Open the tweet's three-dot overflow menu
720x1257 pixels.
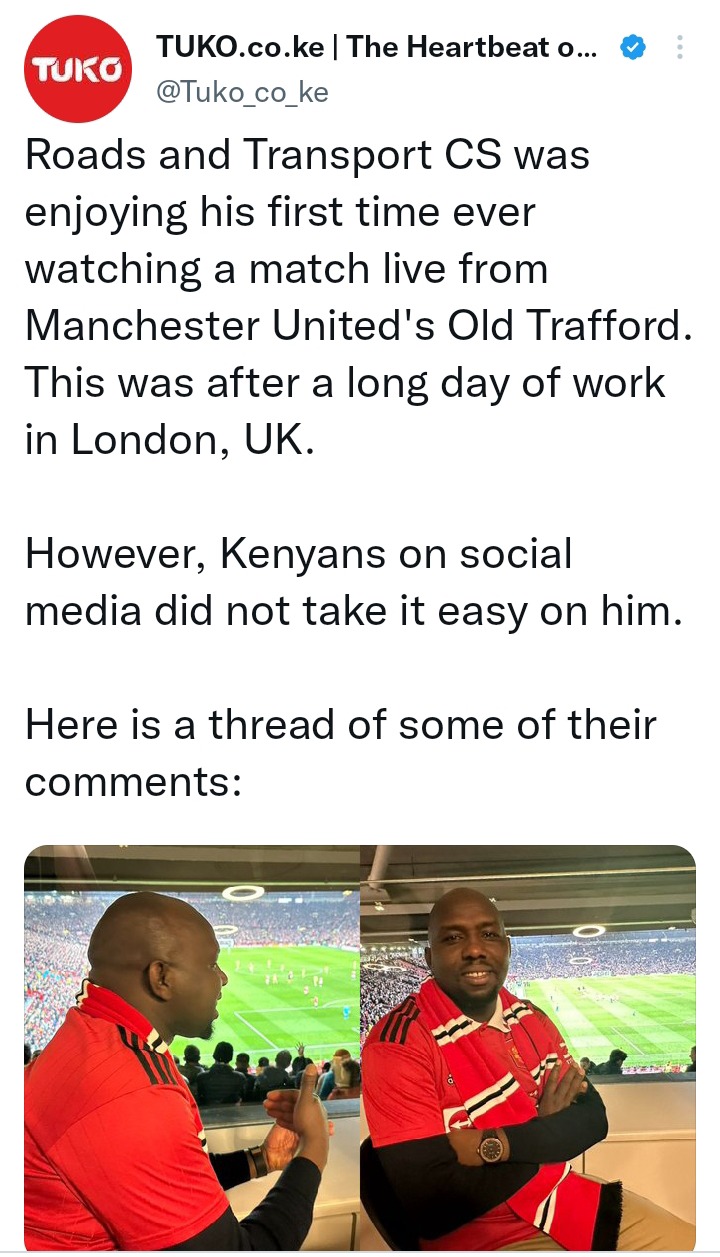pyautogui.click(x=680, y=47)
